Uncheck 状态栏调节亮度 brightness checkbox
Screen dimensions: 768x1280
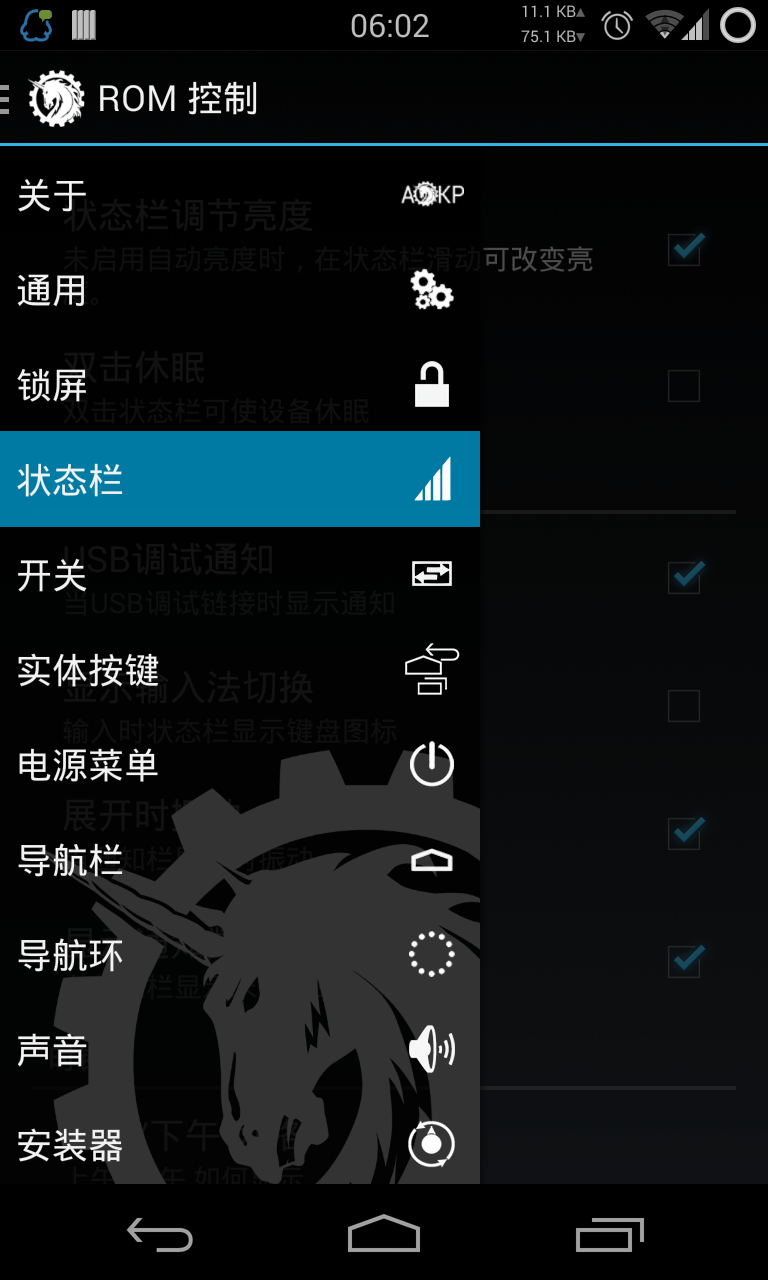(x=685, y=248)
